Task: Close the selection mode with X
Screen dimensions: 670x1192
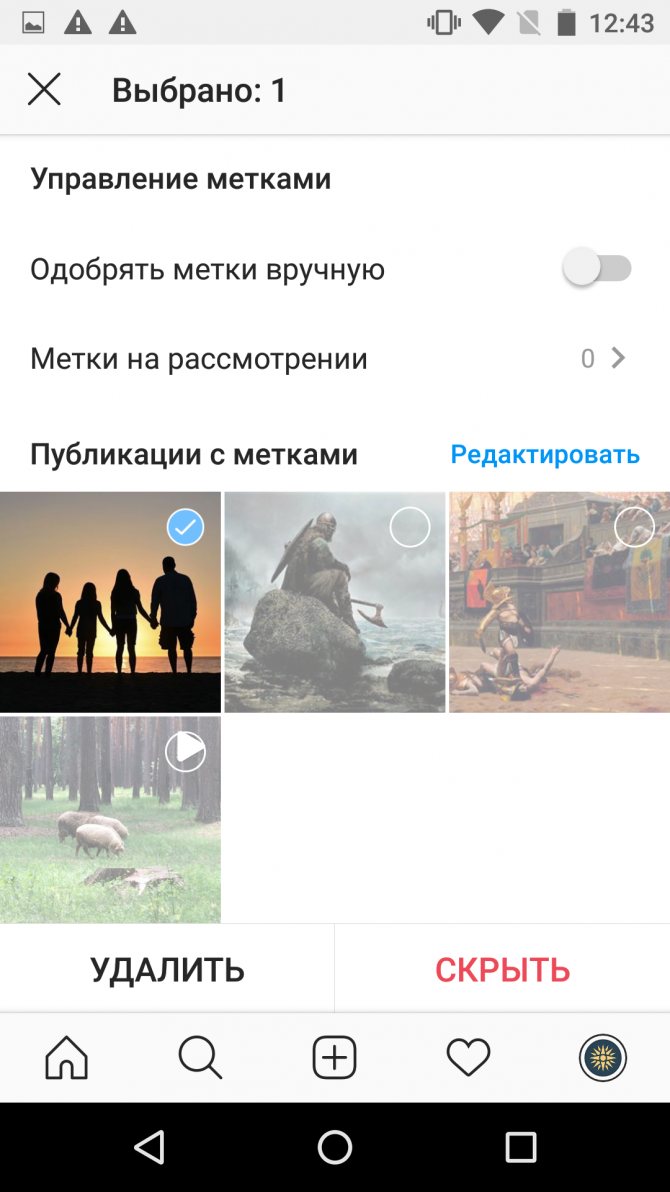Action: (44, 90)
